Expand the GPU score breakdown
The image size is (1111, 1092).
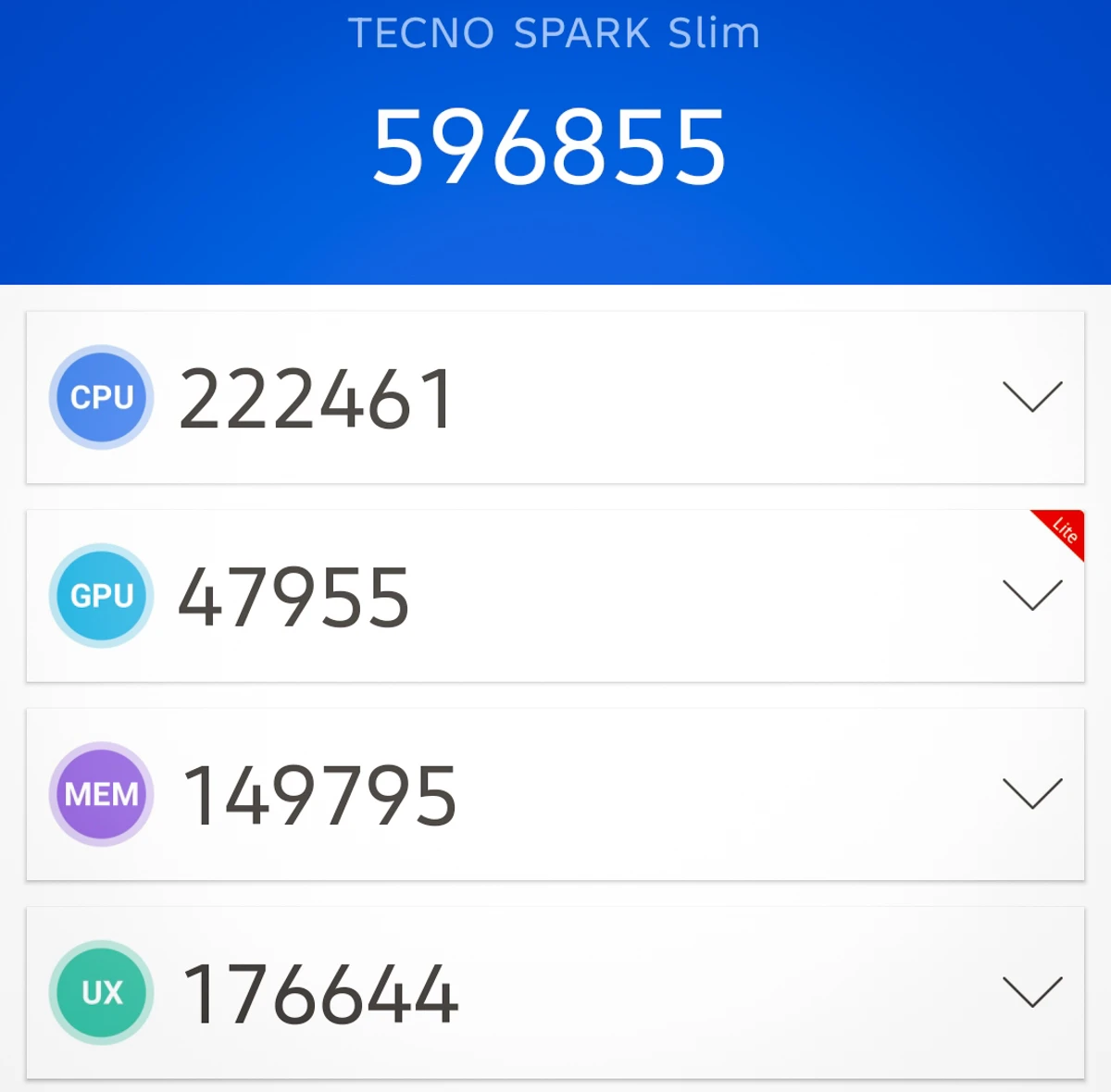point(1032,595)
